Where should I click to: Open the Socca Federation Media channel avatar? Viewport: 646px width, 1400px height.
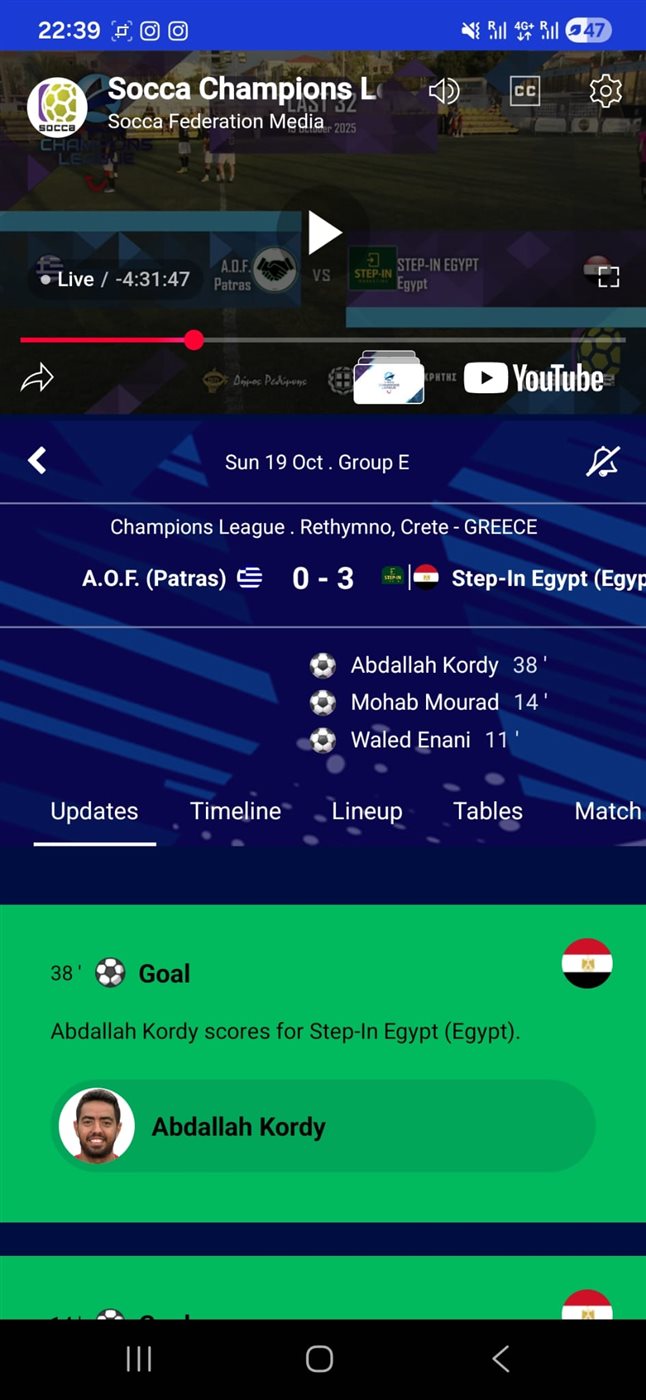pyautogui.click(x=57, y=107)
